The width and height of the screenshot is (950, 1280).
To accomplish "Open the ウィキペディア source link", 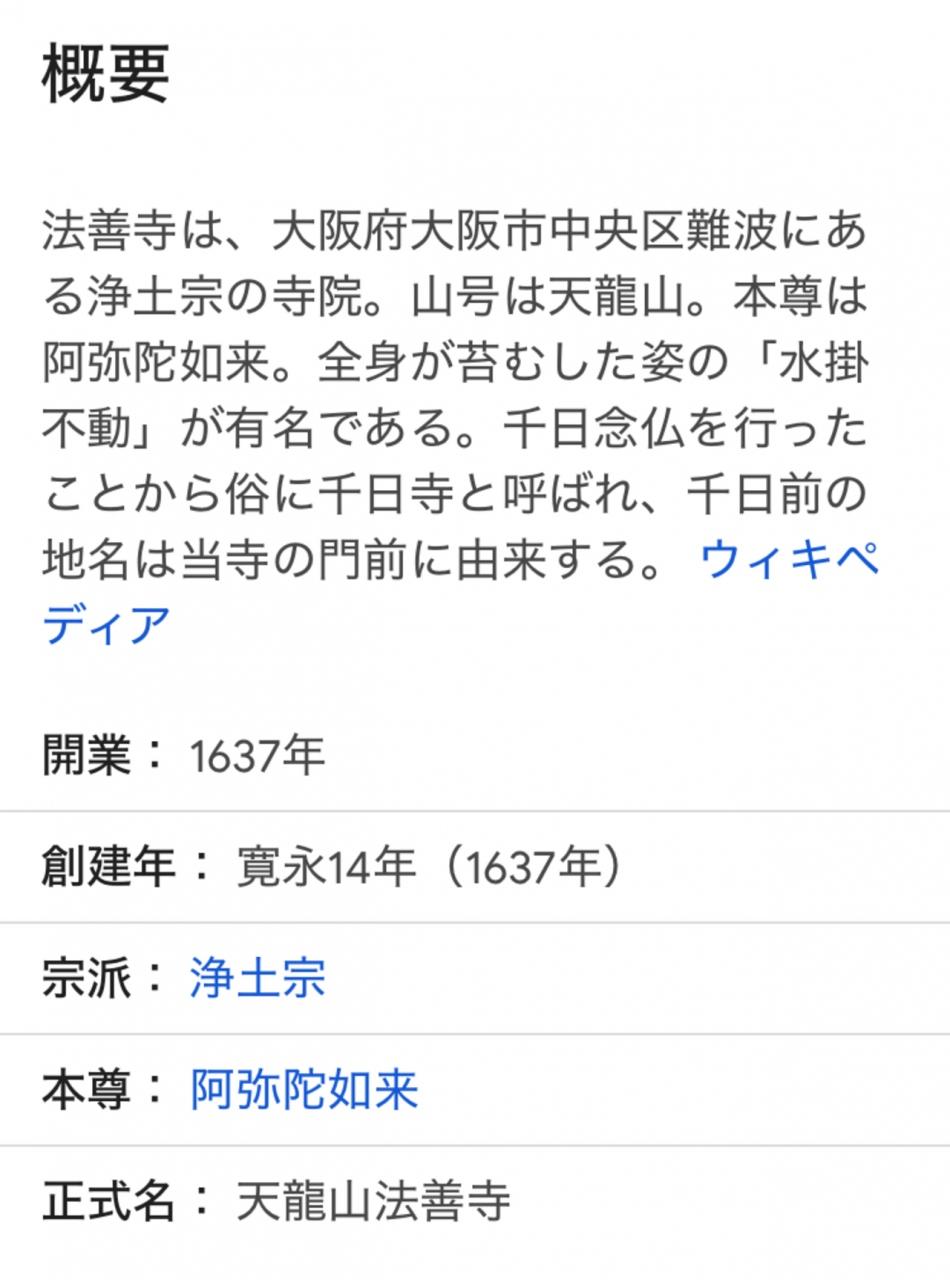I will point(789,559).
